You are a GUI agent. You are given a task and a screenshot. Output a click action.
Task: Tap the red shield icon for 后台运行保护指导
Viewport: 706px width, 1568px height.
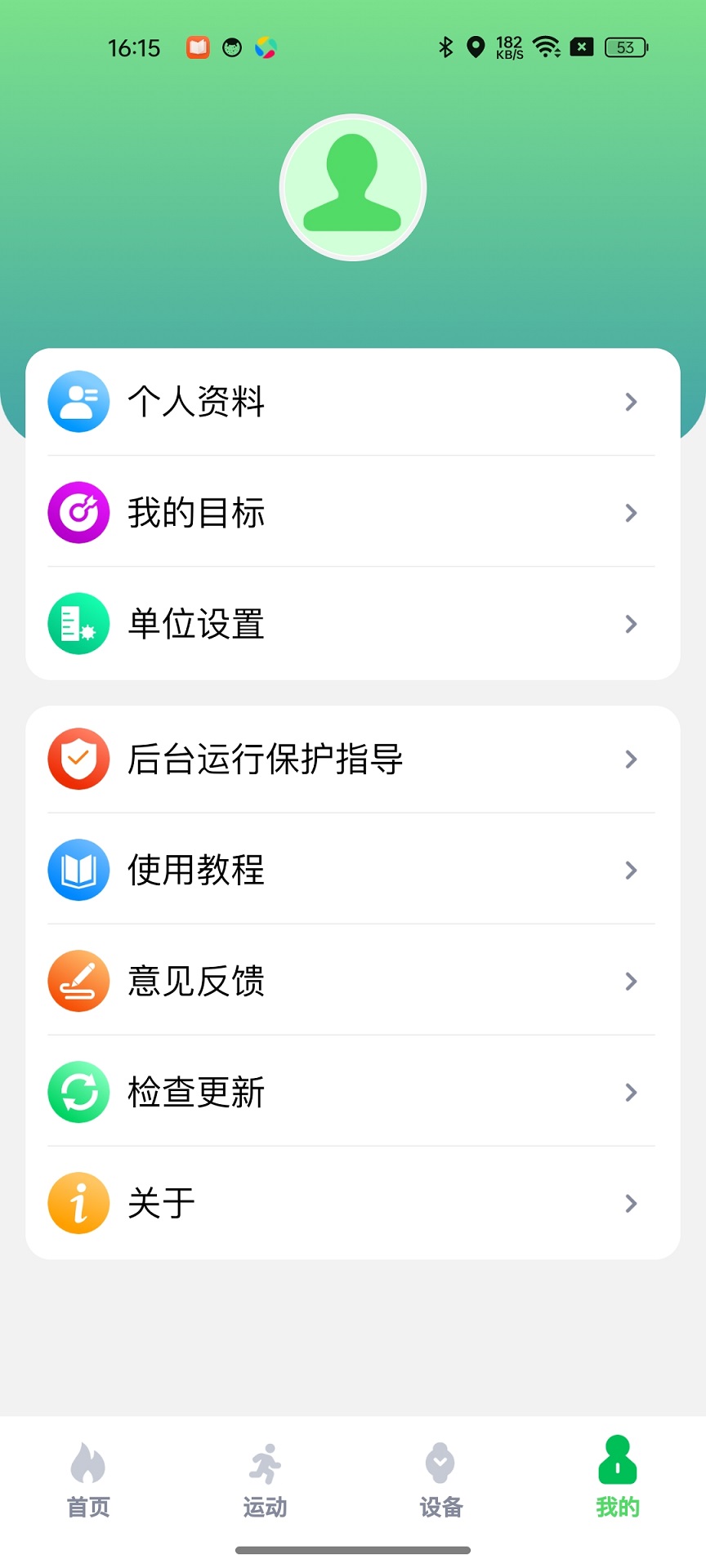pos(78,759)
